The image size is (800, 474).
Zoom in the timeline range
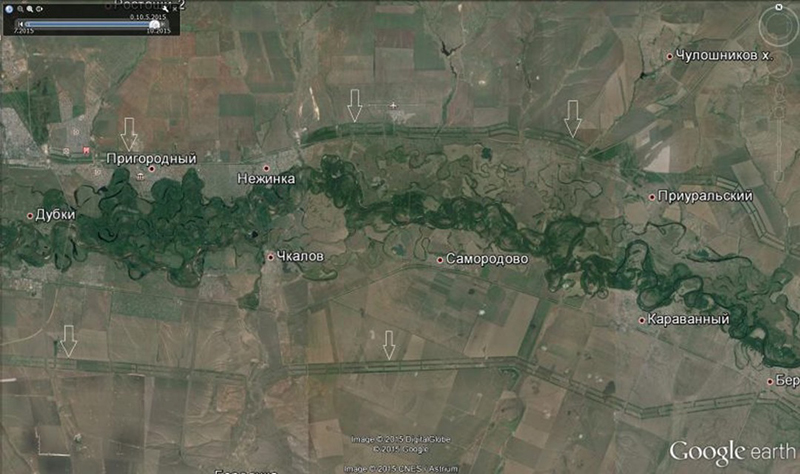click(30, 9)
